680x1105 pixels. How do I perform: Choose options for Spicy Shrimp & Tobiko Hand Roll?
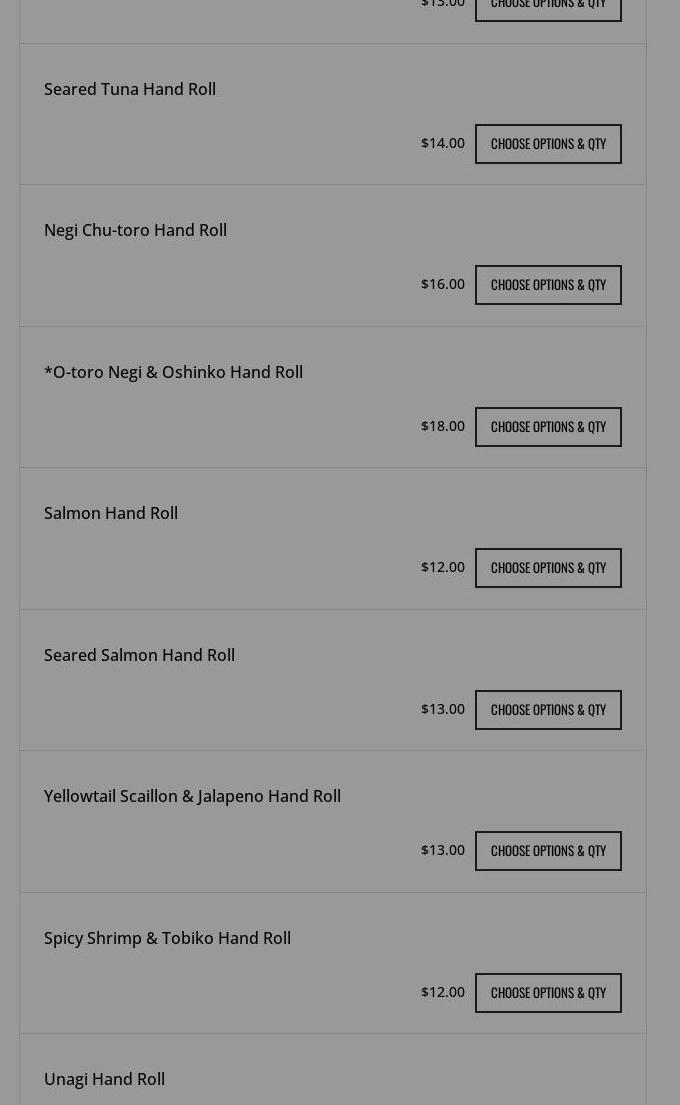(x=548, y=993)
